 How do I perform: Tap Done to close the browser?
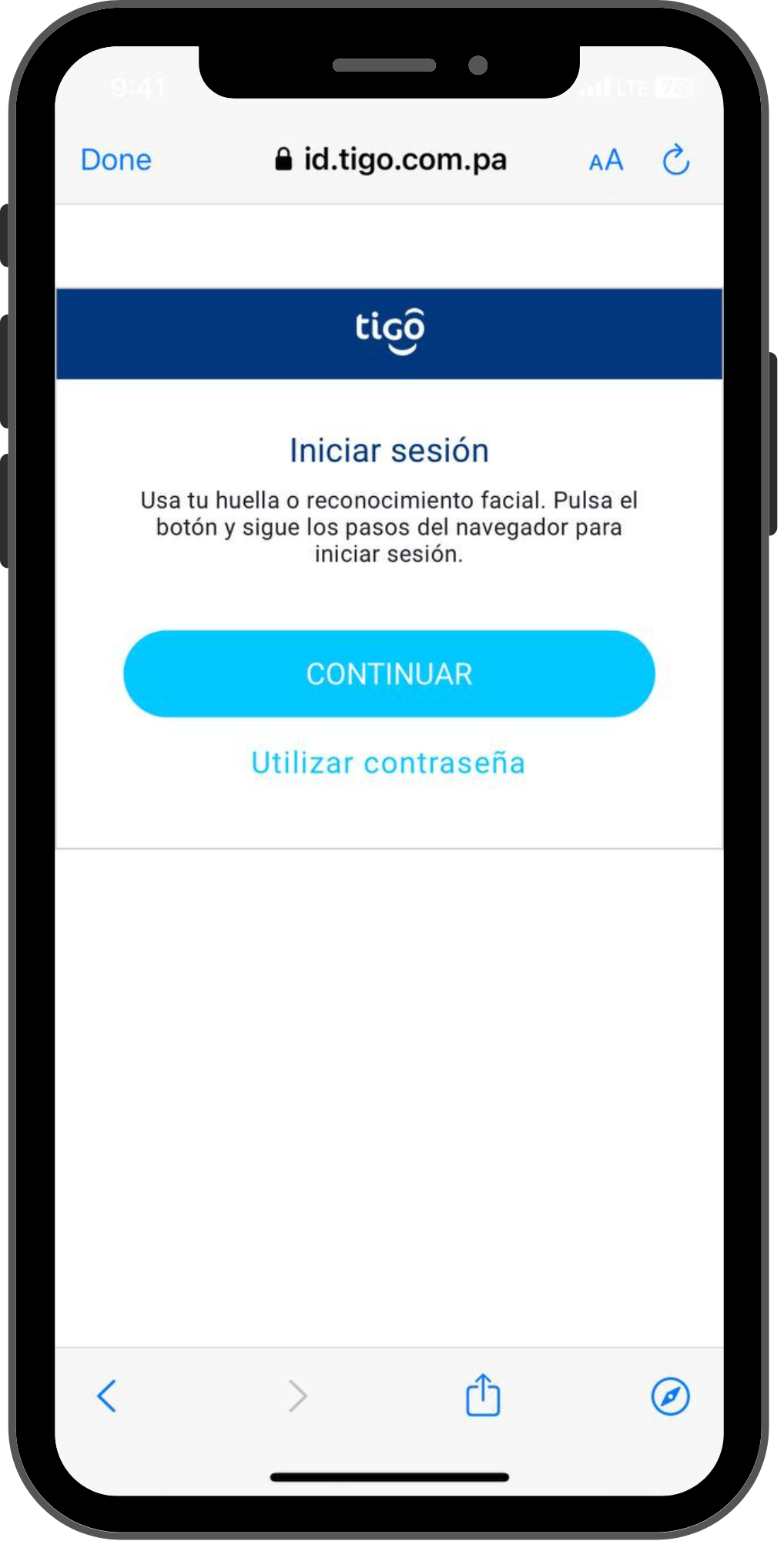coord(116,160)
